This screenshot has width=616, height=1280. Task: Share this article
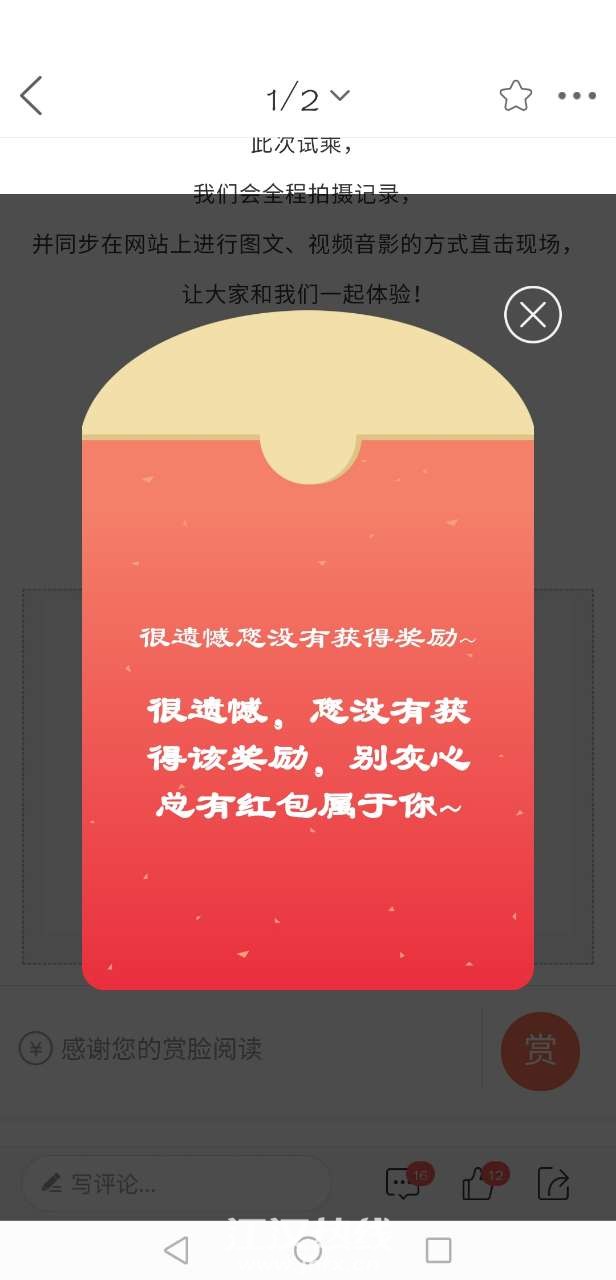click(553, 1184)
